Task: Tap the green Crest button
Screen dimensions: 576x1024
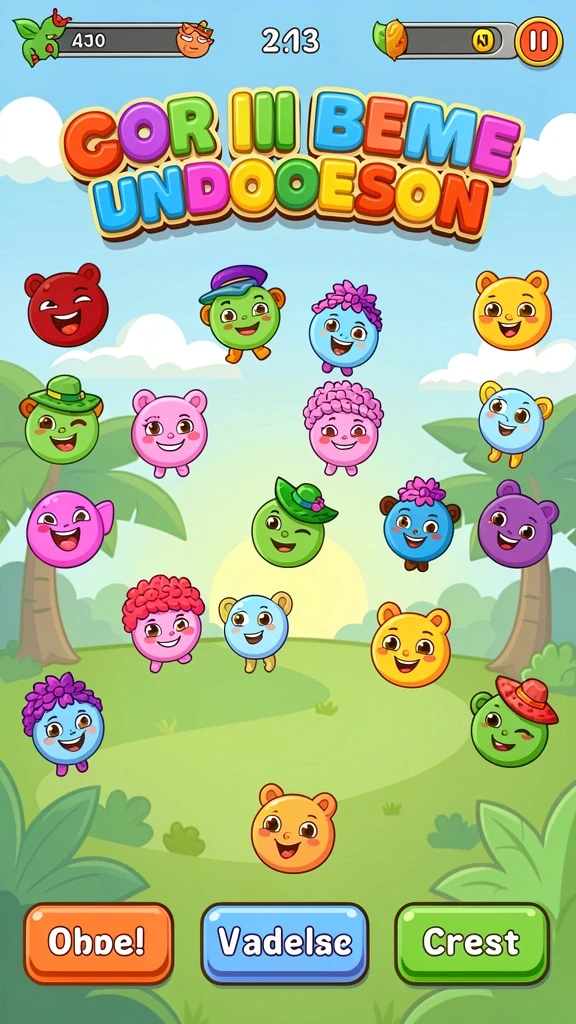Action: 472,942
